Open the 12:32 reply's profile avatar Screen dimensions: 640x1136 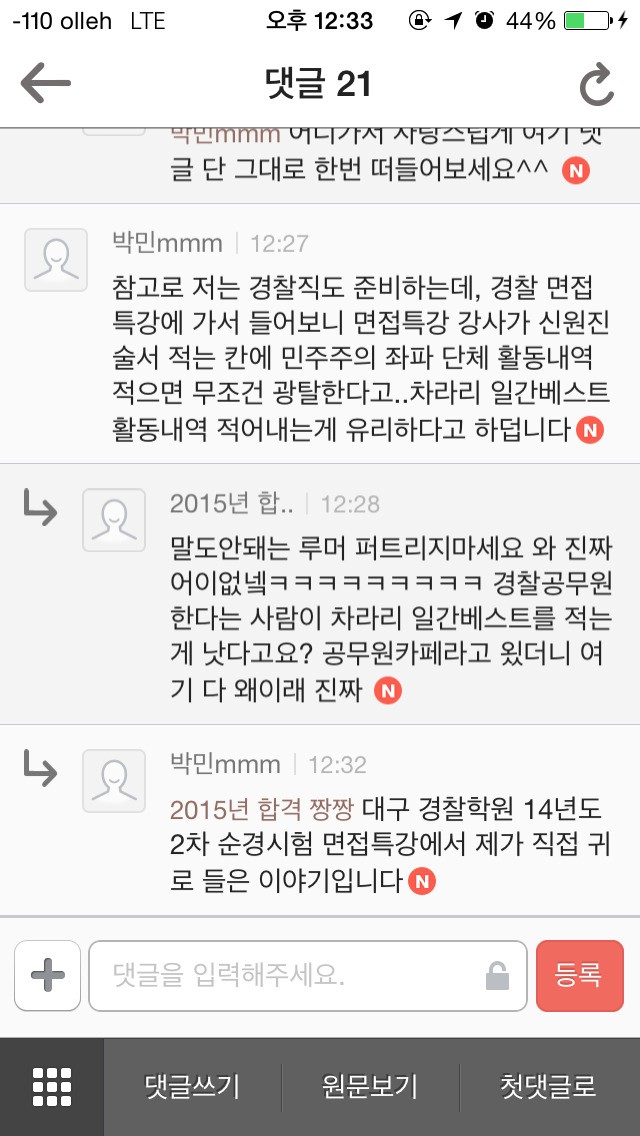114,780
